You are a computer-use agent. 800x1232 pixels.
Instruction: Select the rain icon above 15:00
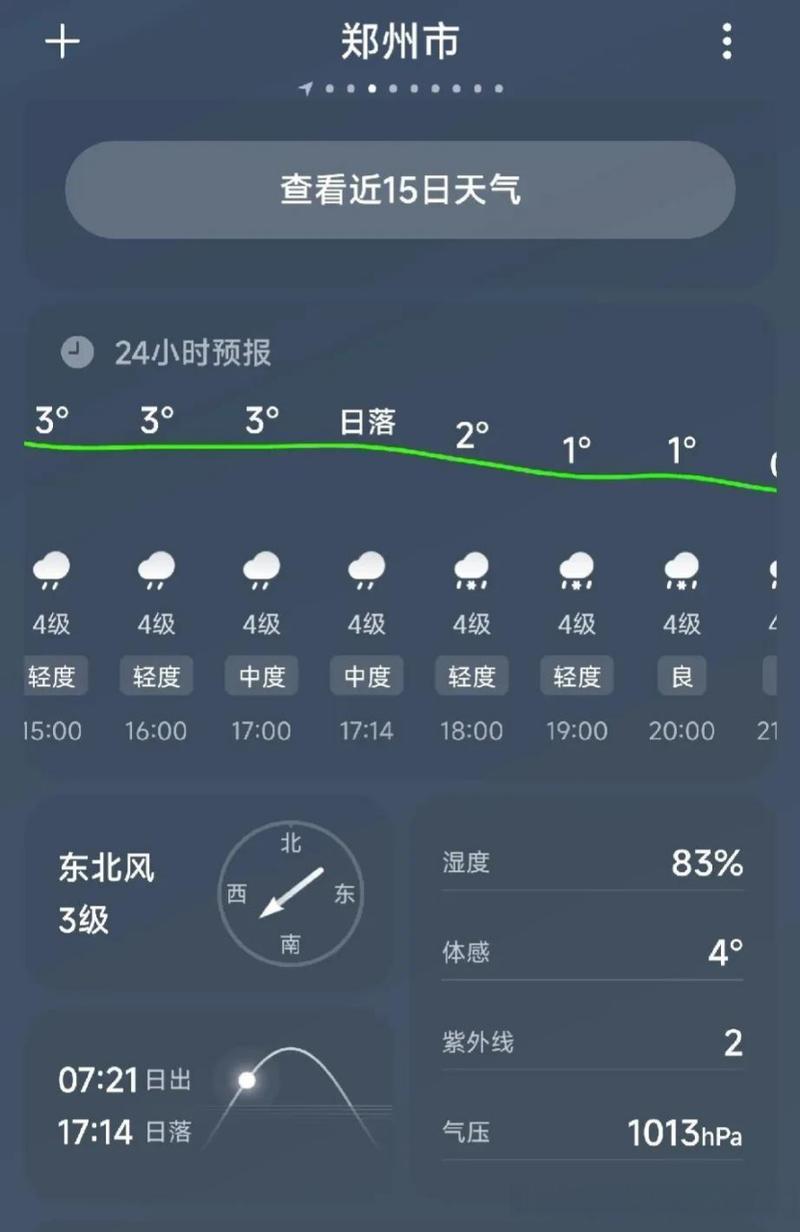click(x=50, y=570)
